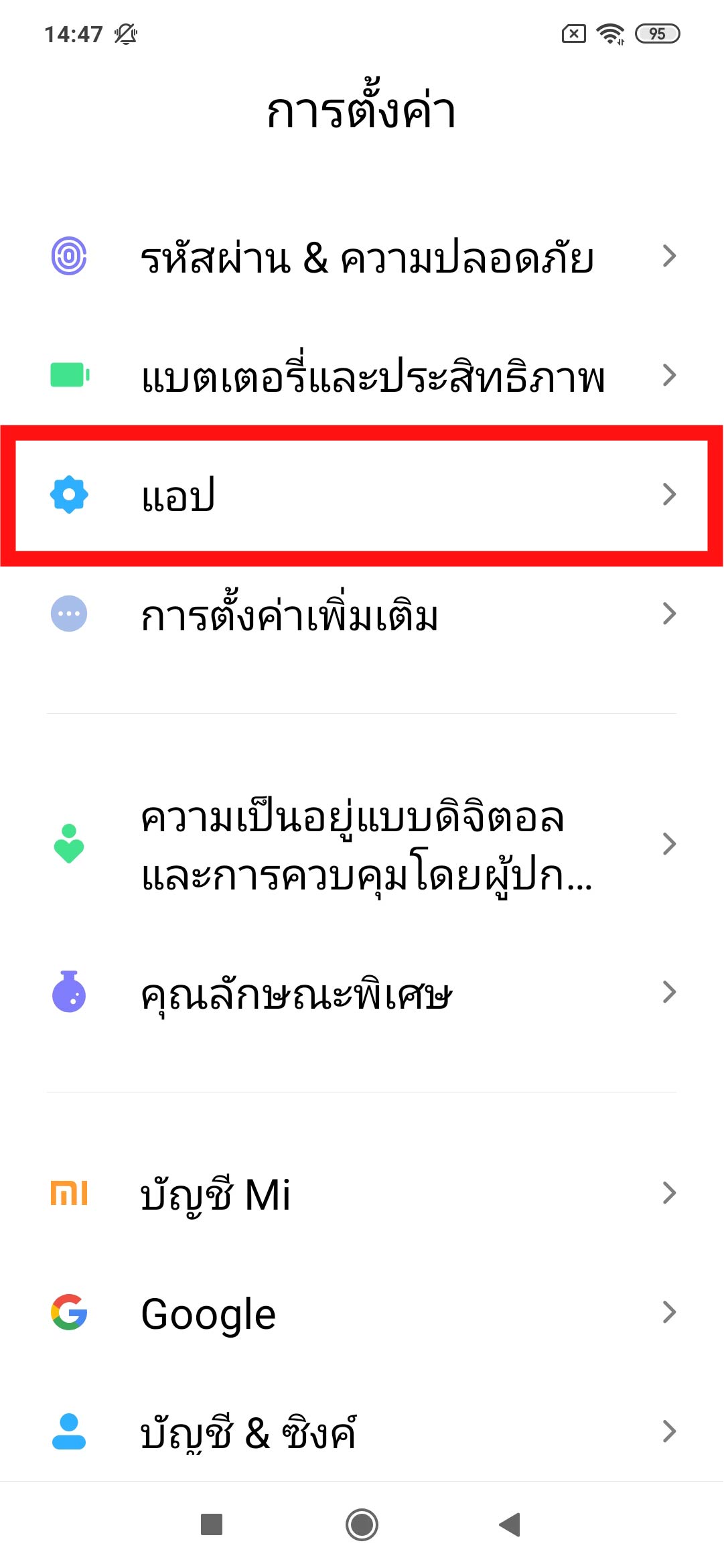Go to home screen via home button
This screenshot has width=724, height=1568.
pos(362,1524)
